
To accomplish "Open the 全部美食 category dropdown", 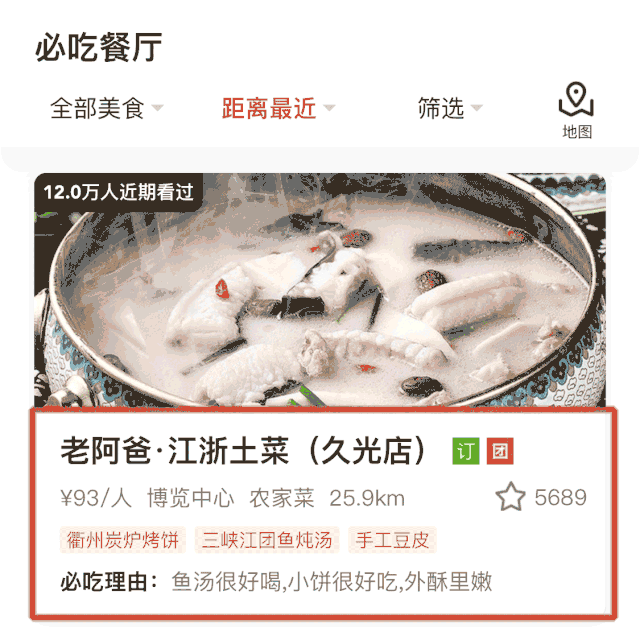I will (x=106, y=109).
